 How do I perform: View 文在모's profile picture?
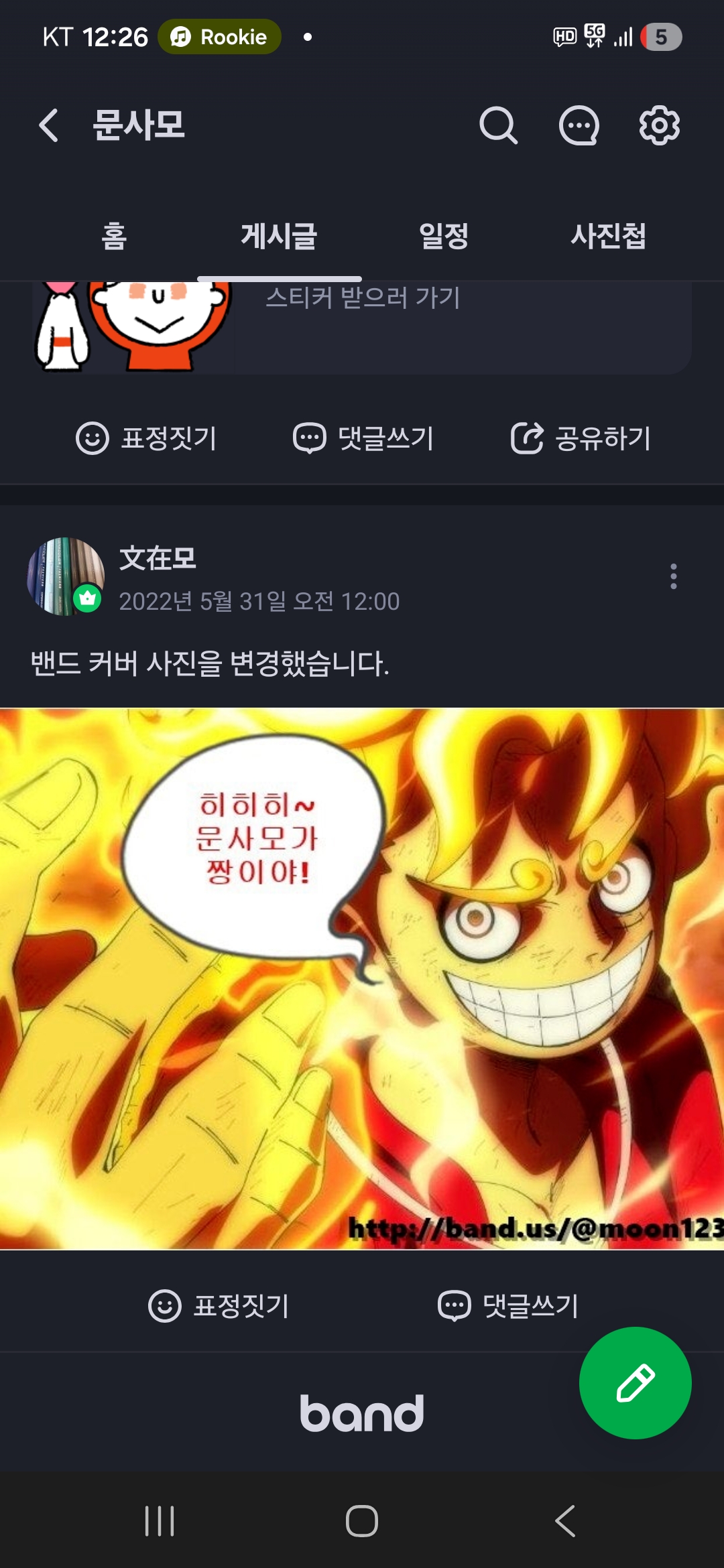point(65,576)
